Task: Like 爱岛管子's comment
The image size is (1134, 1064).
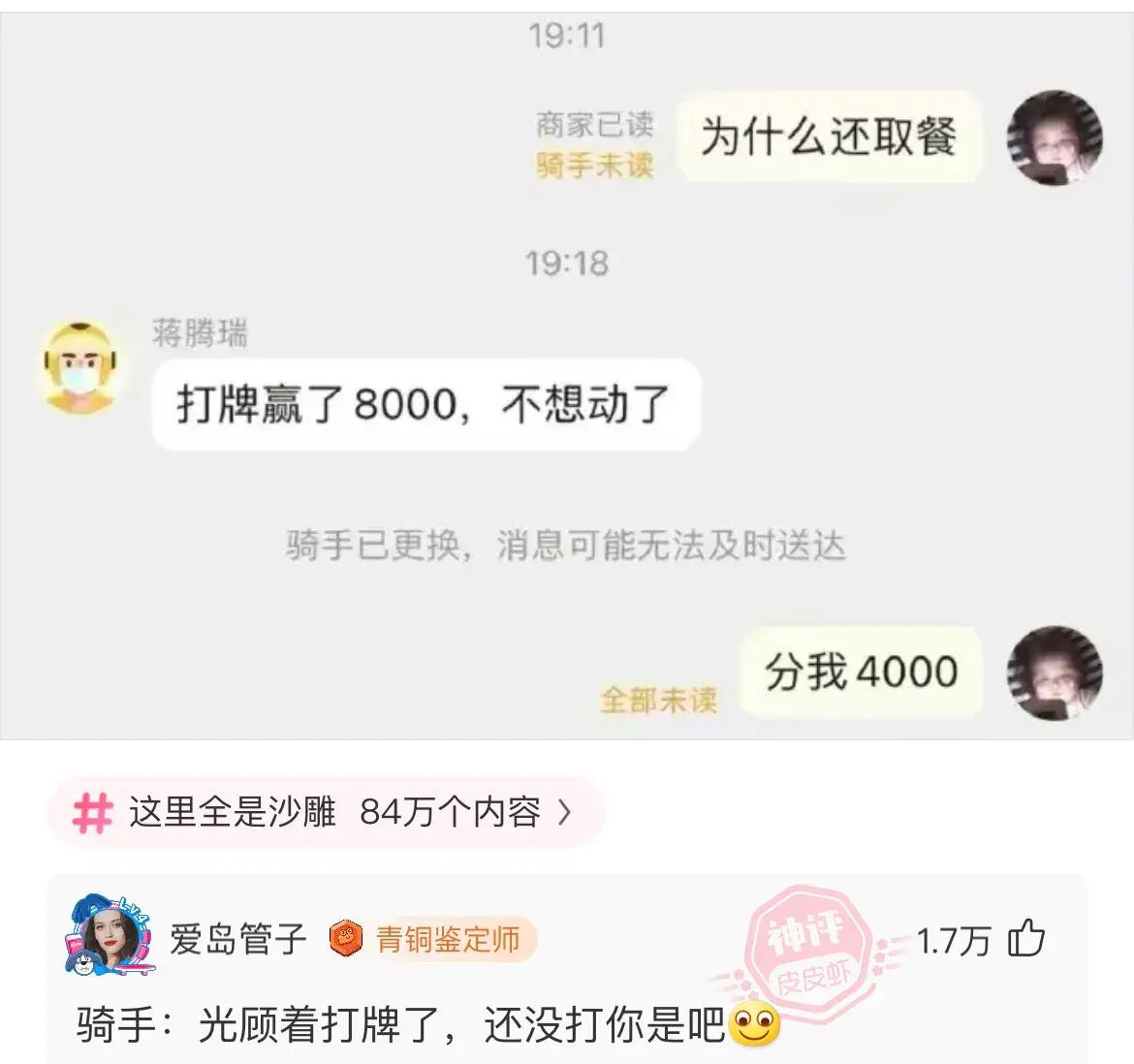Action: 1026,939
